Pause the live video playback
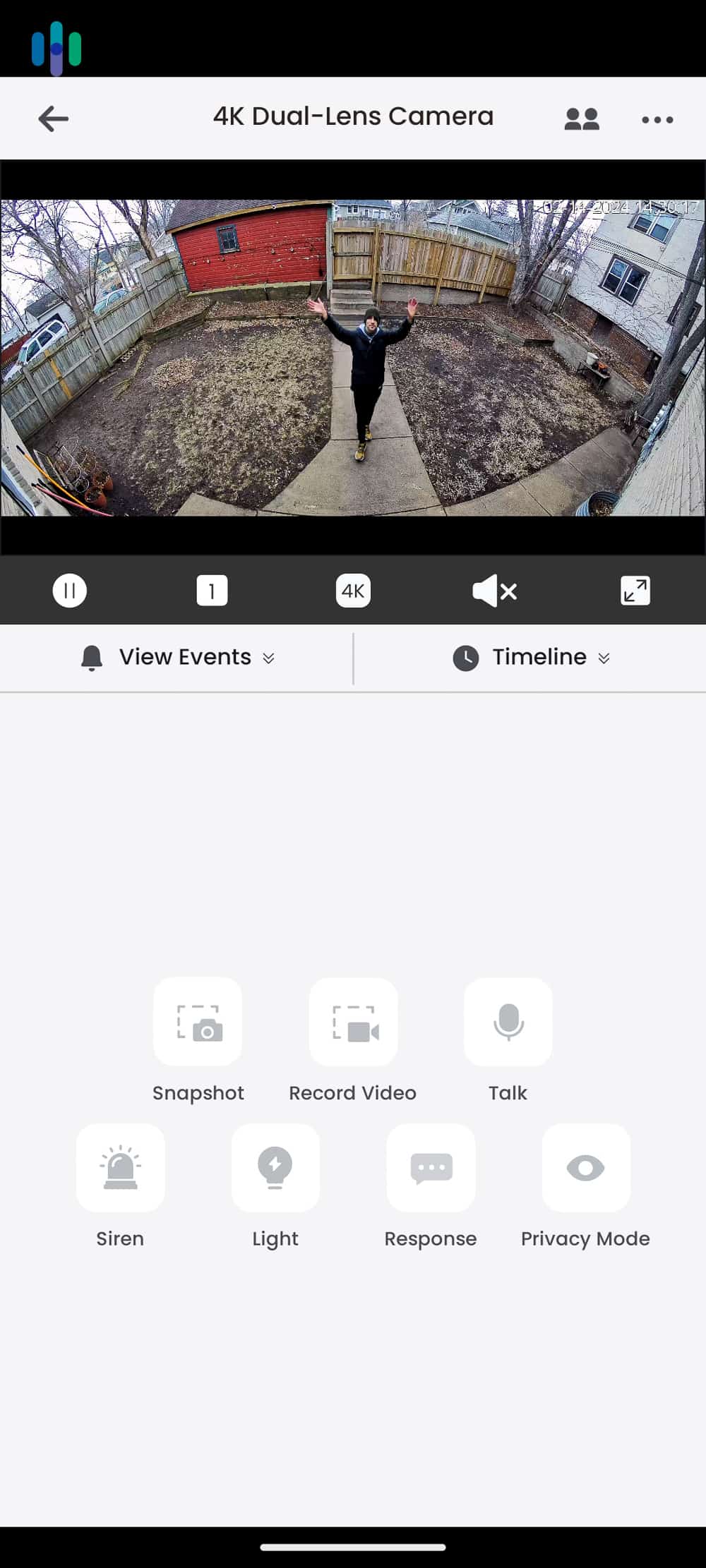Viewport: 706px width, 1568px height. click(x=69, y=590)
